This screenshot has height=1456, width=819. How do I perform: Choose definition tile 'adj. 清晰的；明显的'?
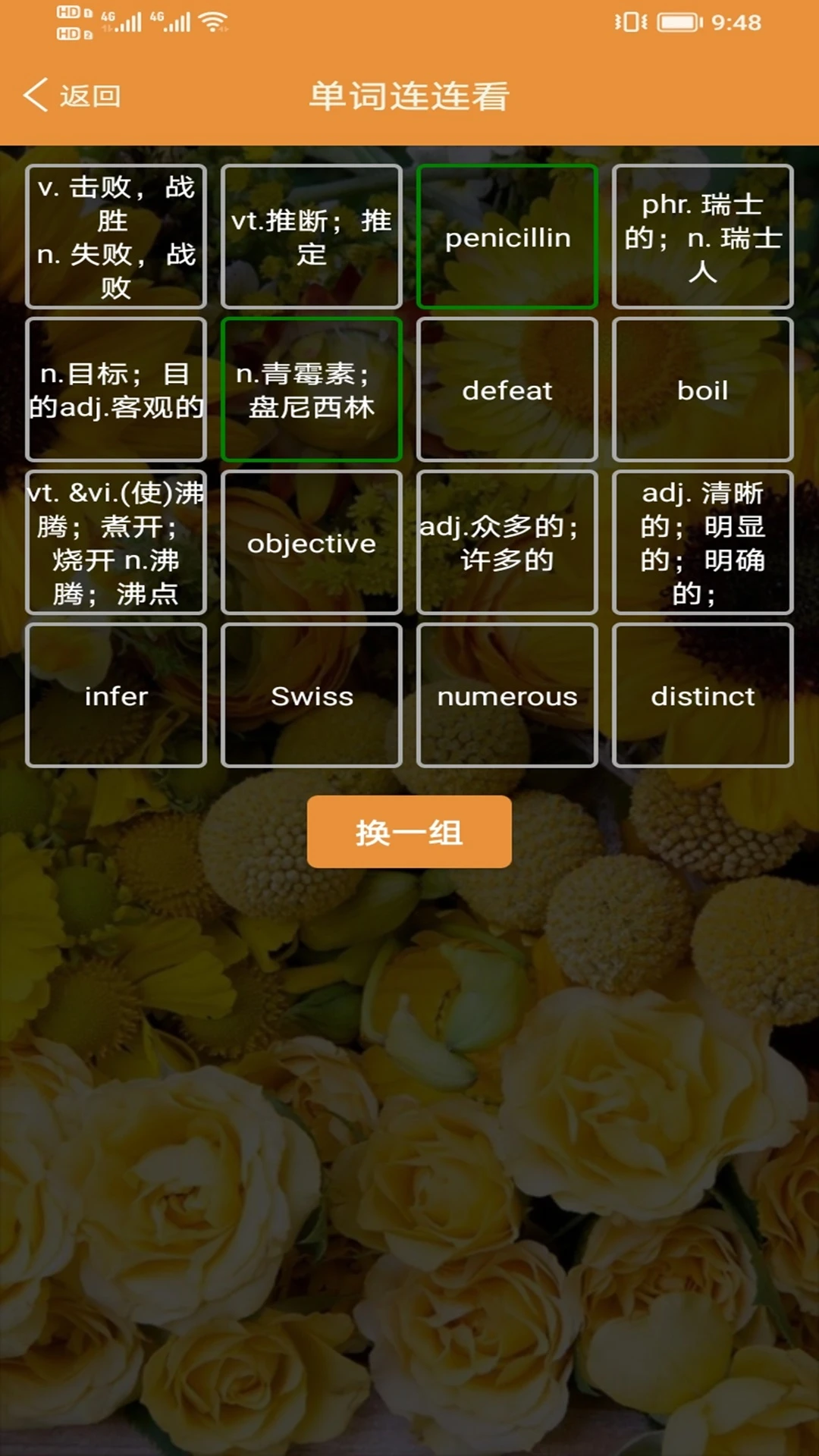702,543
